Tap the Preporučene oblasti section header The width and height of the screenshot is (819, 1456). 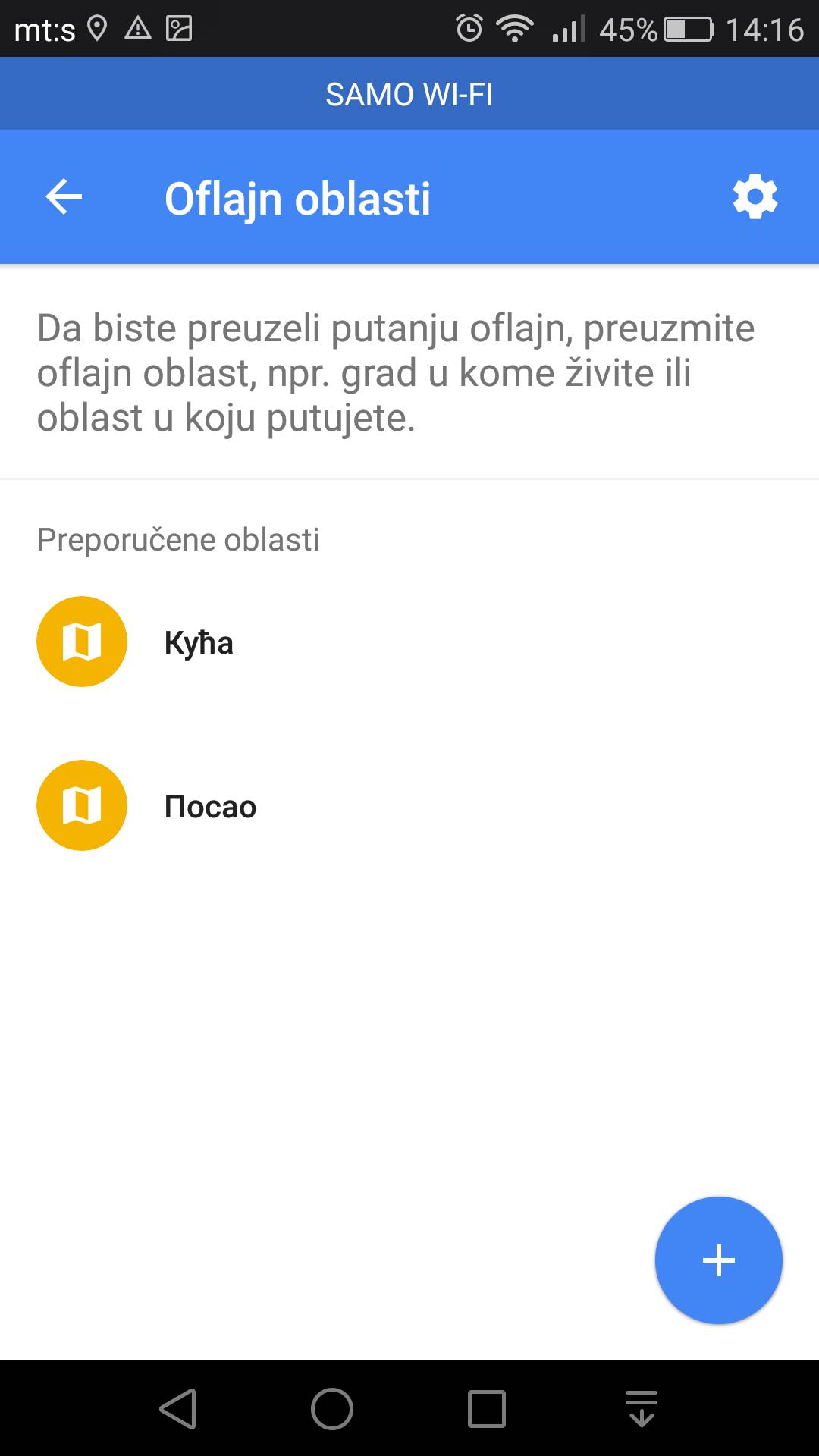pos(177,539)
